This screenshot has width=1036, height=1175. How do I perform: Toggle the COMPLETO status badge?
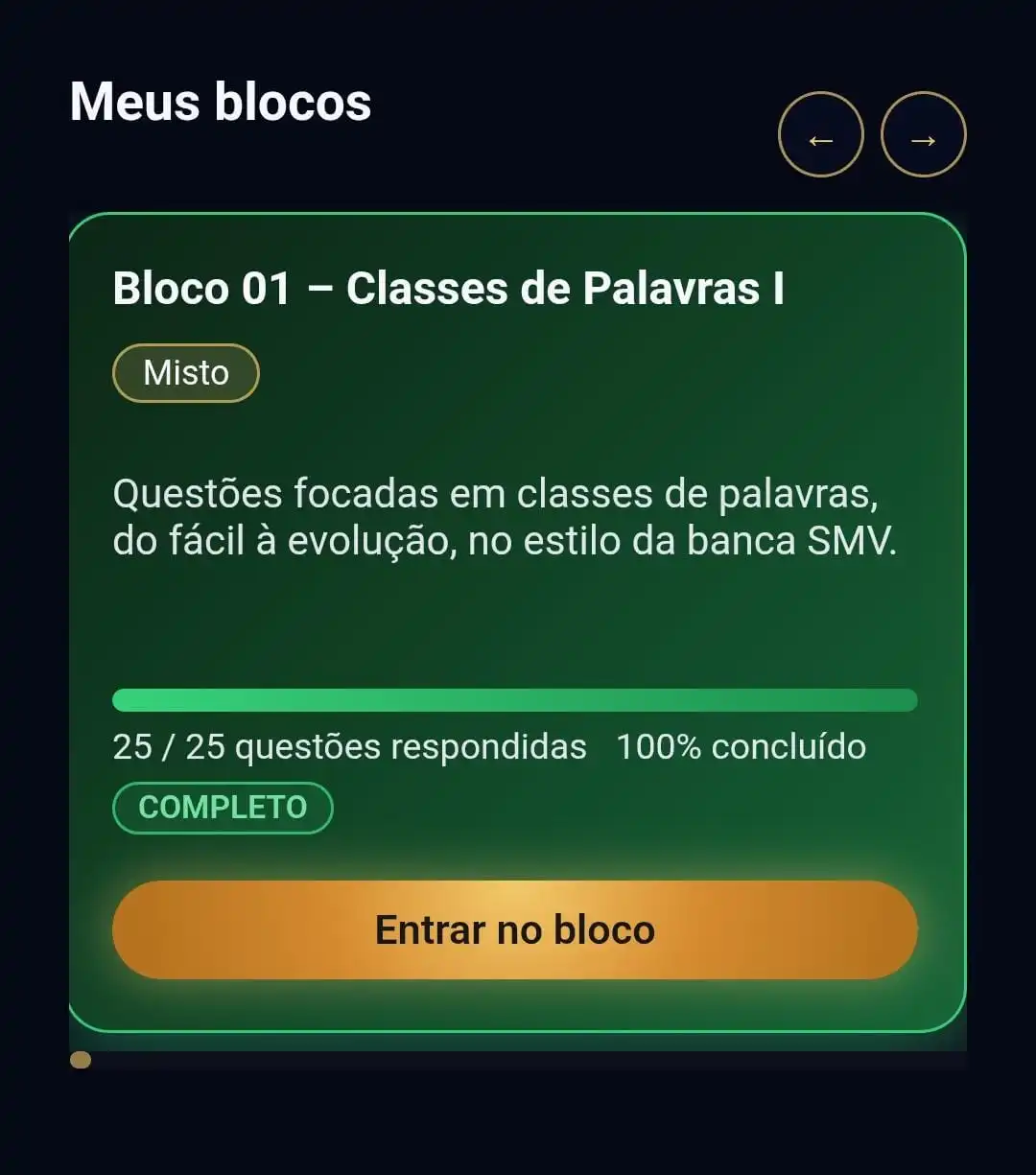(223, 808)
